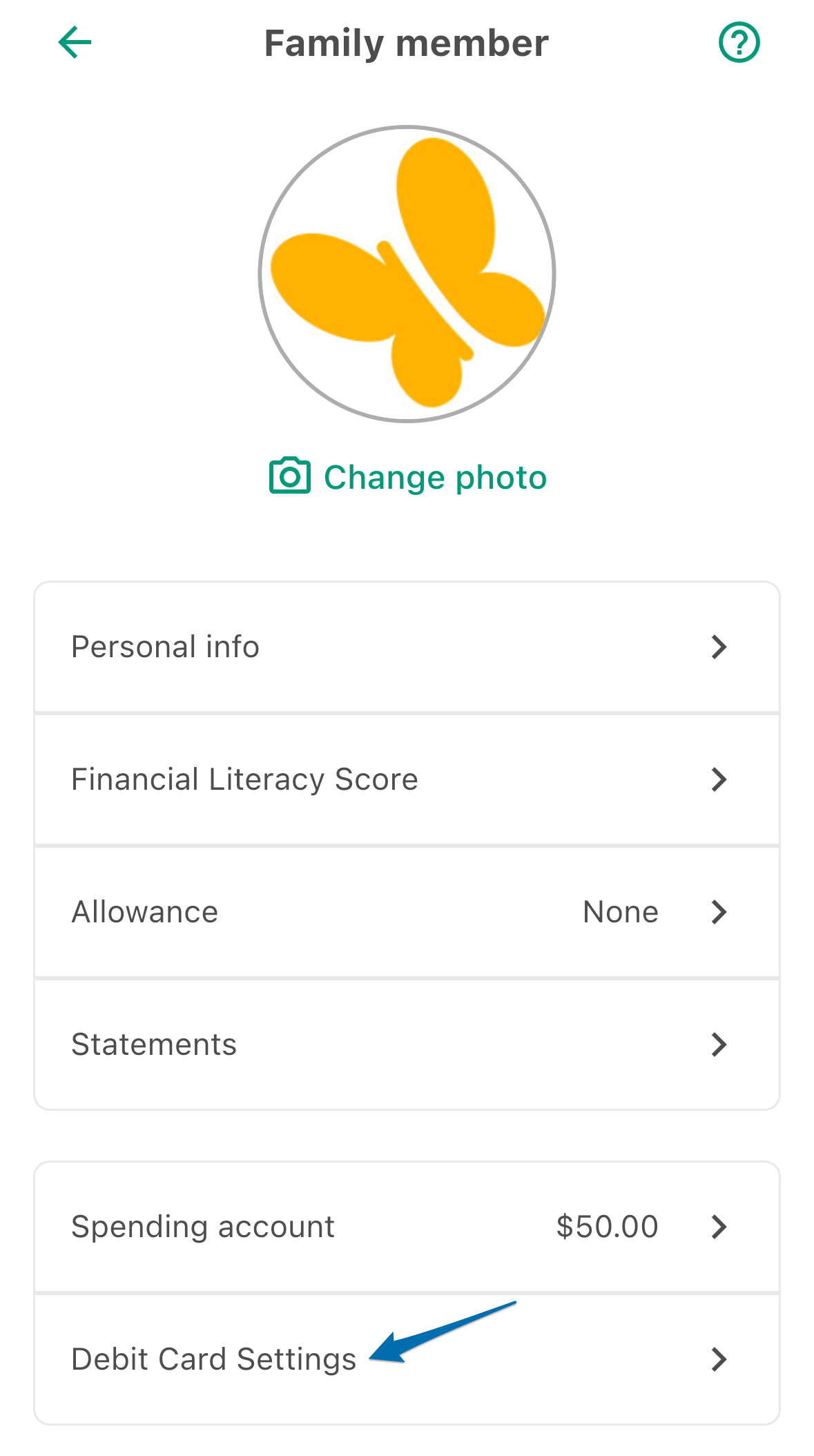This screenshot has width=814, height=1456.
Task: Open Statements
Action: click(x=407, y=1045)
